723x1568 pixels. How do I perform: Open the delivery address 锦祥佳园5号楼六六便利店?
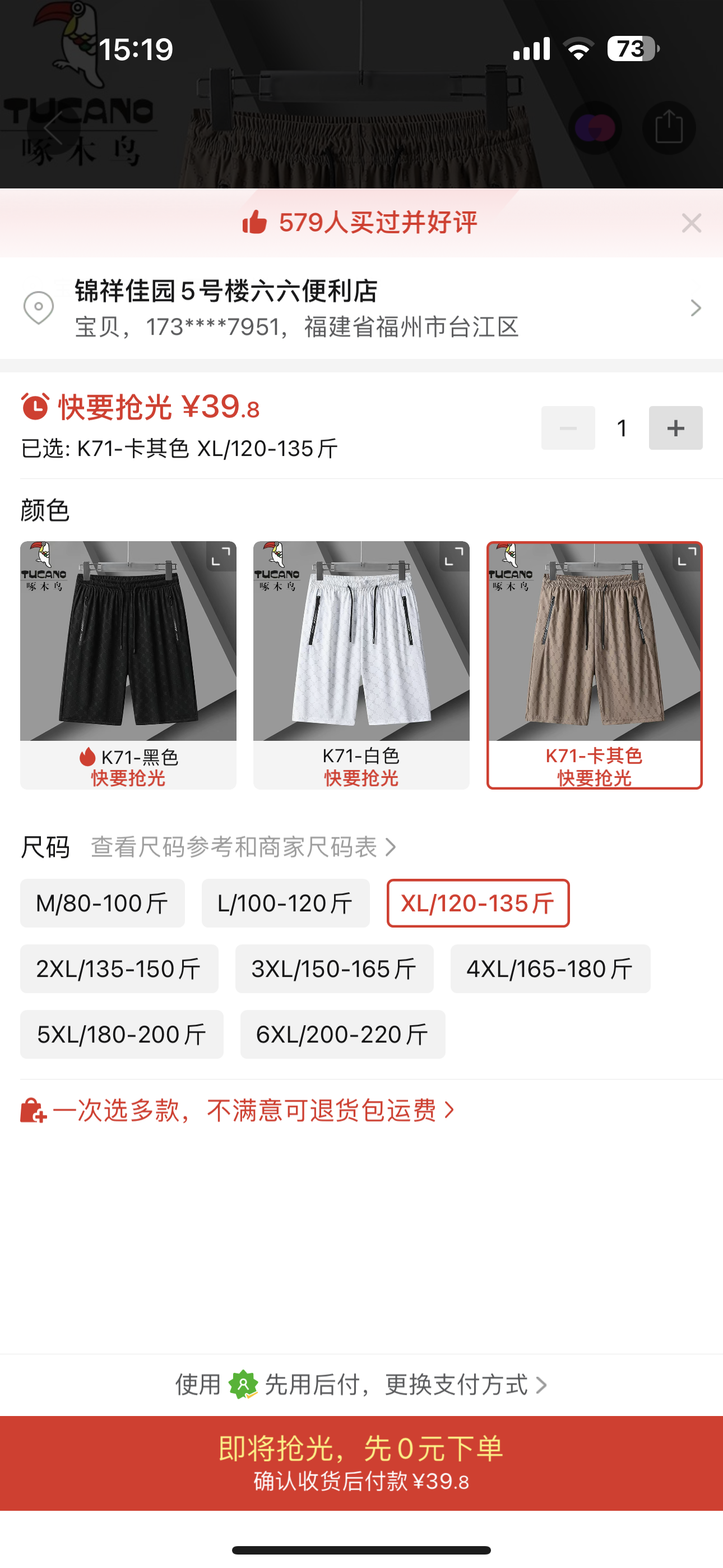click(360, 308)
